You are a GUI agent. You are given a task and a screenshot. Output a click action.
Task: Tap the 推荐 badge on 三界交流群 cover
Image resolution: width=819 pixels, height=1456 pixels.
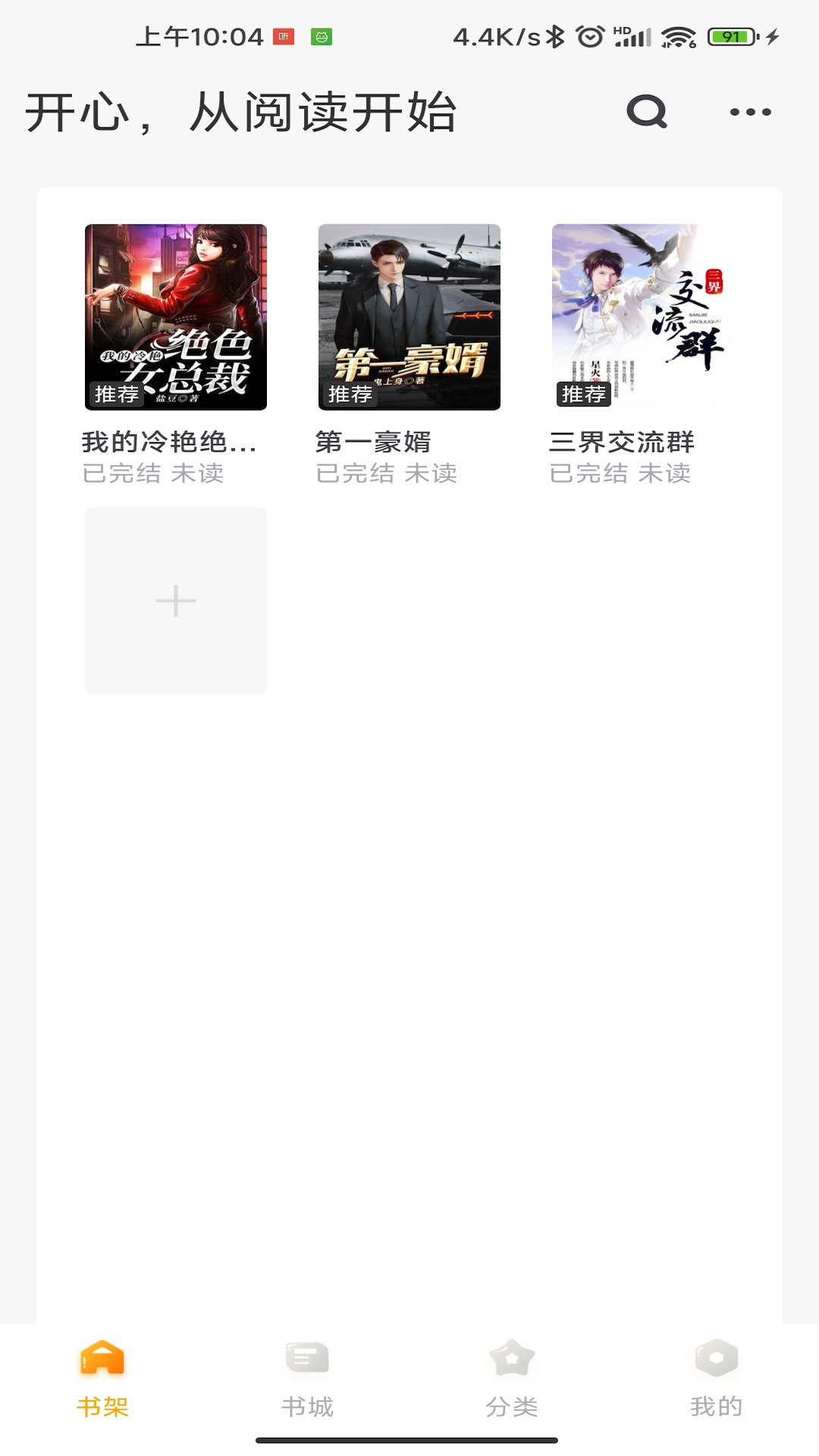tap(582, 395)
